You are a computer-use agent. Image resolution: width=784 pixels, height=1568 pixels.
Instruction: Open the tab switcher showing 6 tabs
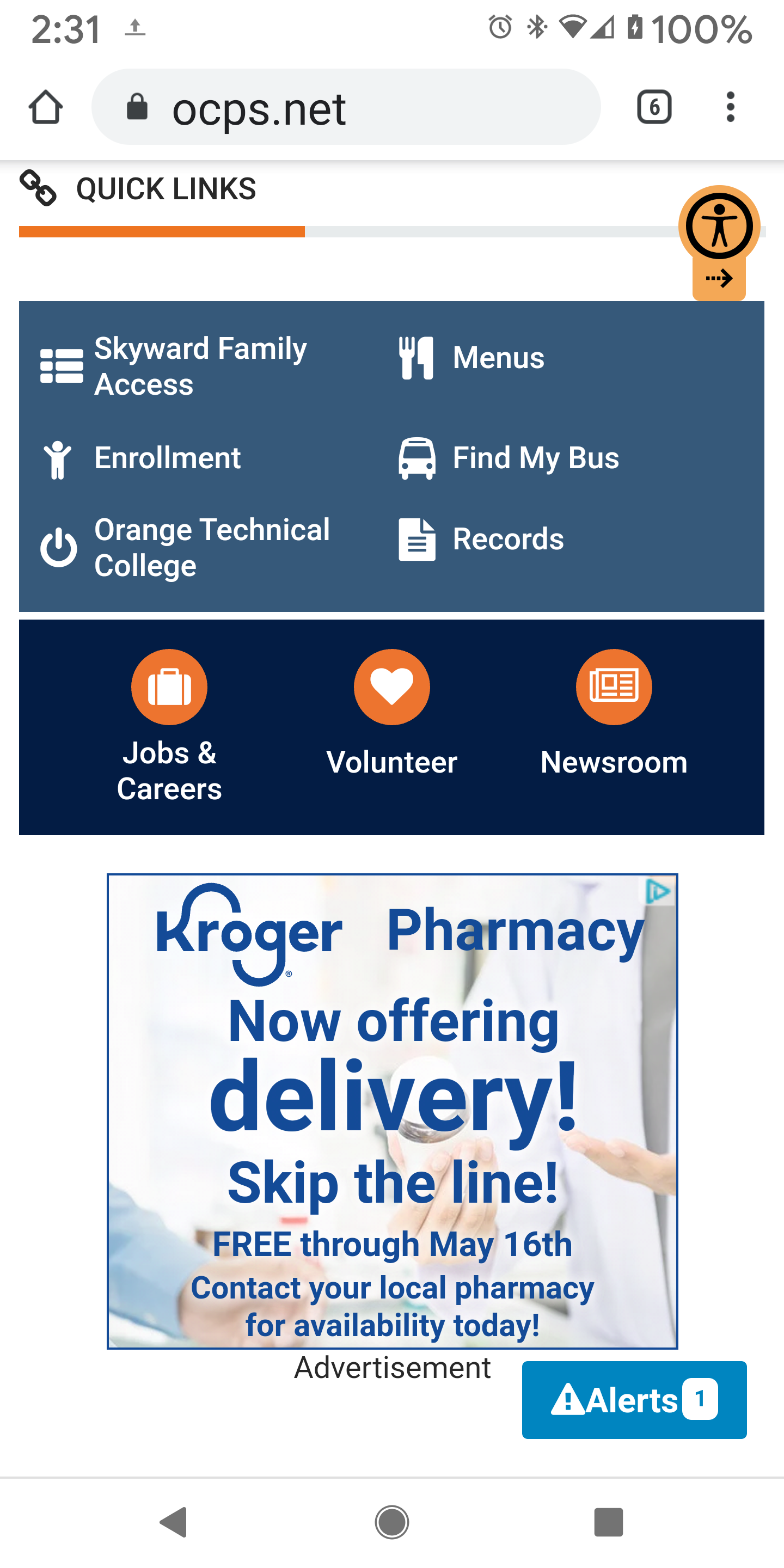click(x=654, y=107)
